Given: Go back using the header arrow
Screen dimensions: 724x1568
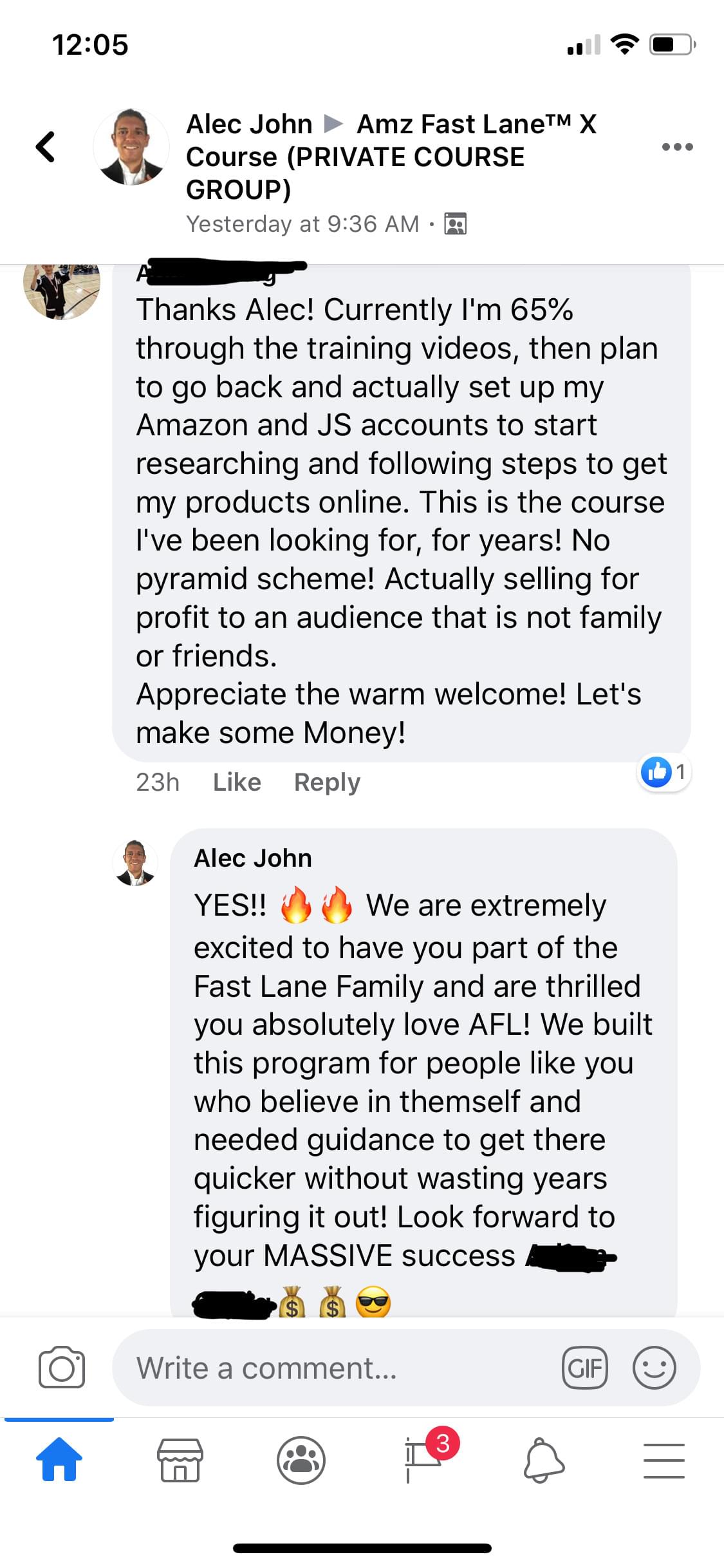Looking at the screenshot, I should tap(45, 147).
